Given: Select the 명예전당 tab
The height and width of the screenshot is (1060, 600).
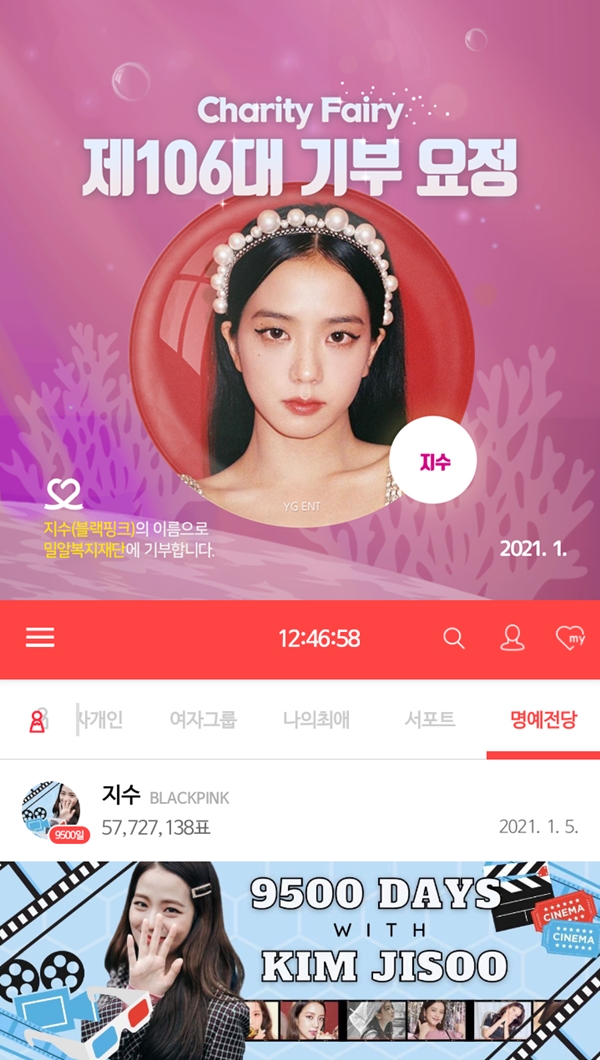Looking at the screenshot, I should [543, 720].
